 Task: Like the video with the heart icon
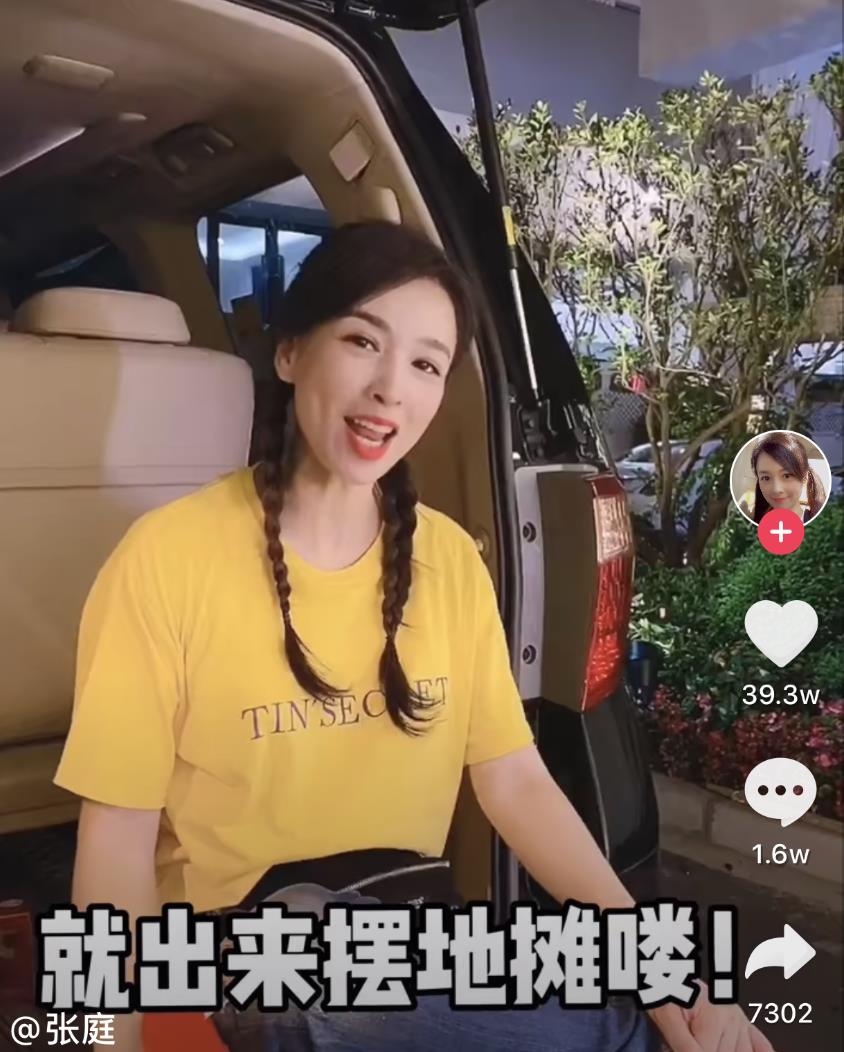click(780, 632)
